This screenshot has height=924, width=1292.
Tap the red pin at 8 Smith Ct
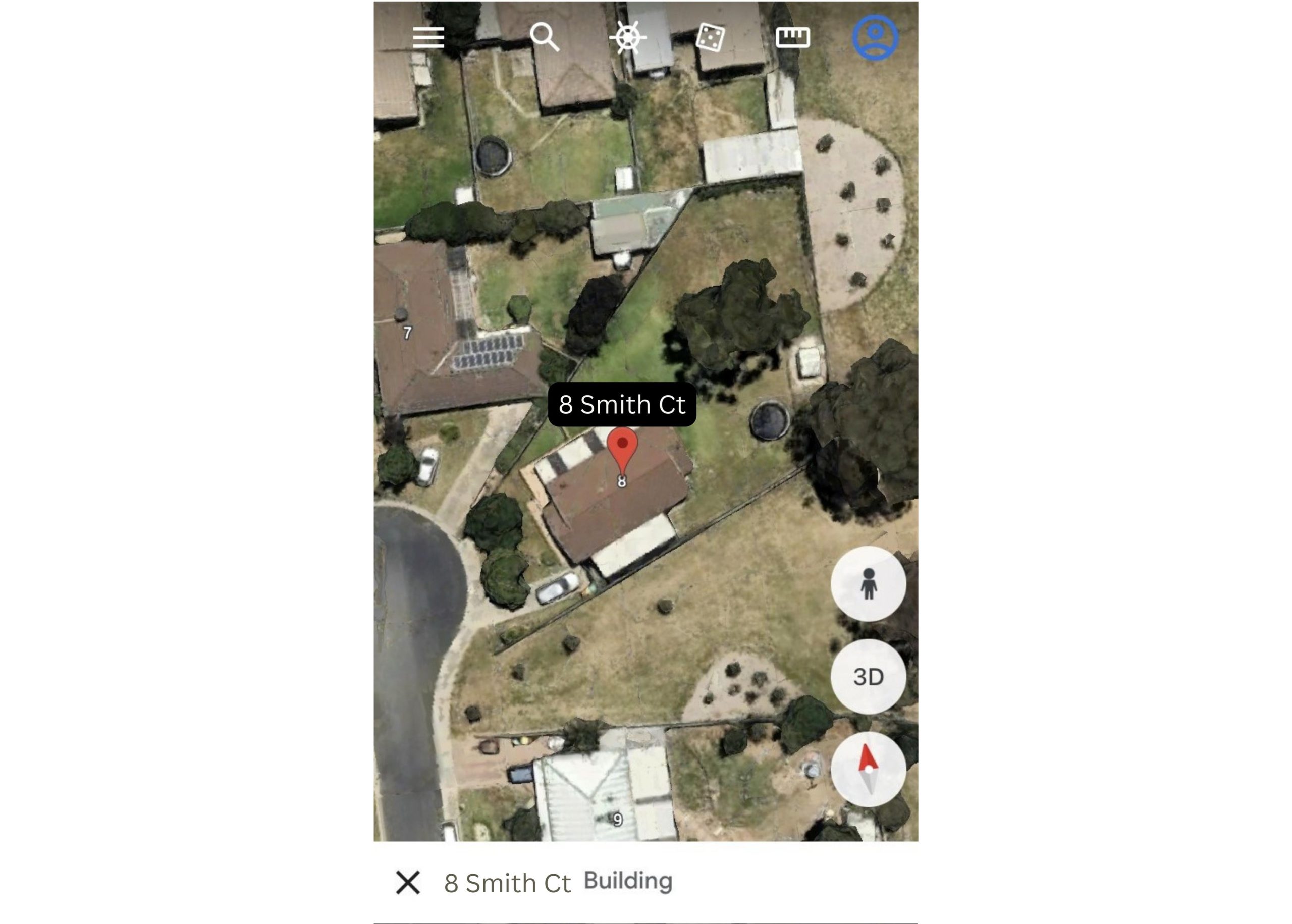(x=622, y=449)
